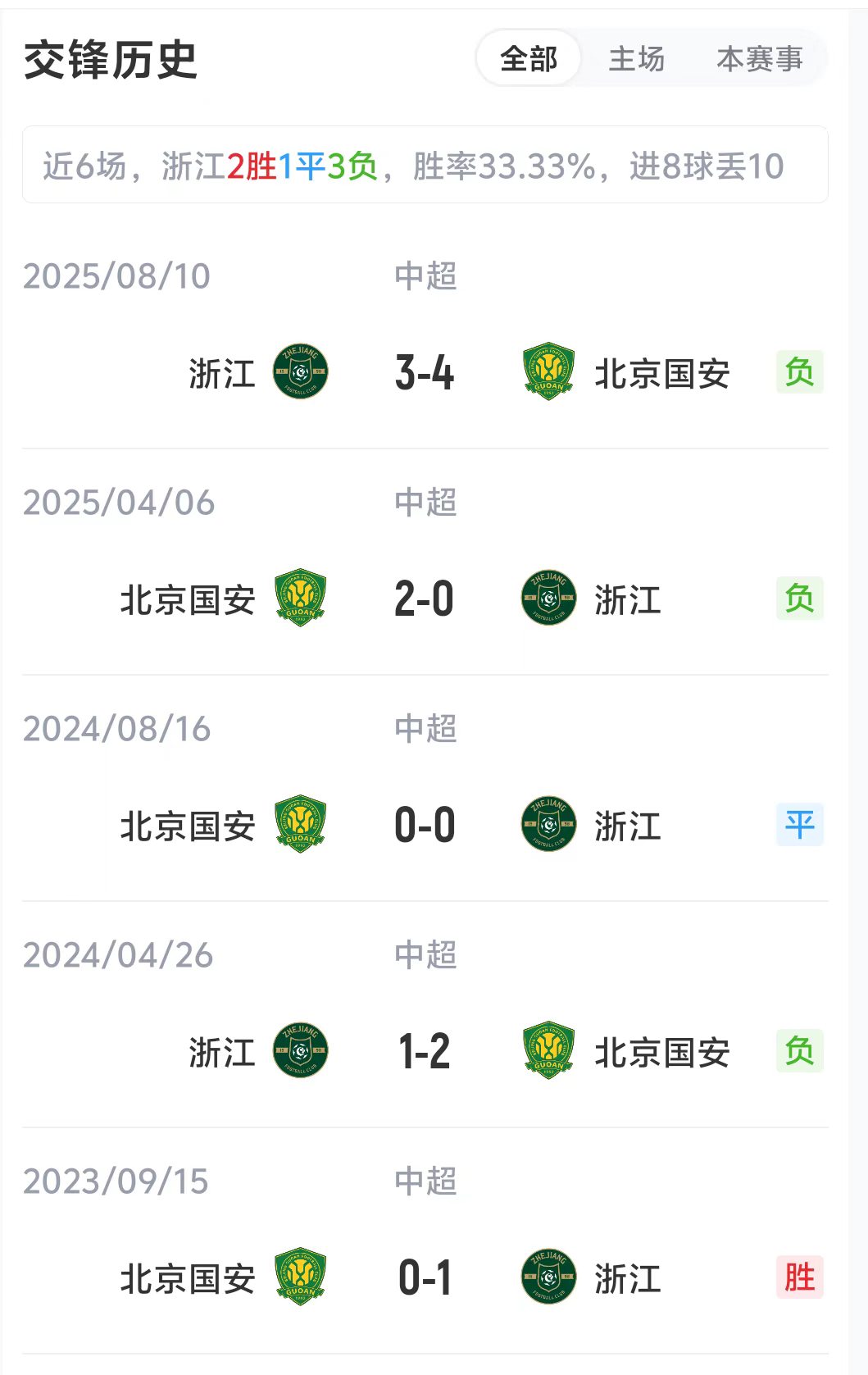Open the 2024/04/26 浙江 1-2 北京国安 match
Screen dimensions: 868x1375
click(x=425, y=1052)
